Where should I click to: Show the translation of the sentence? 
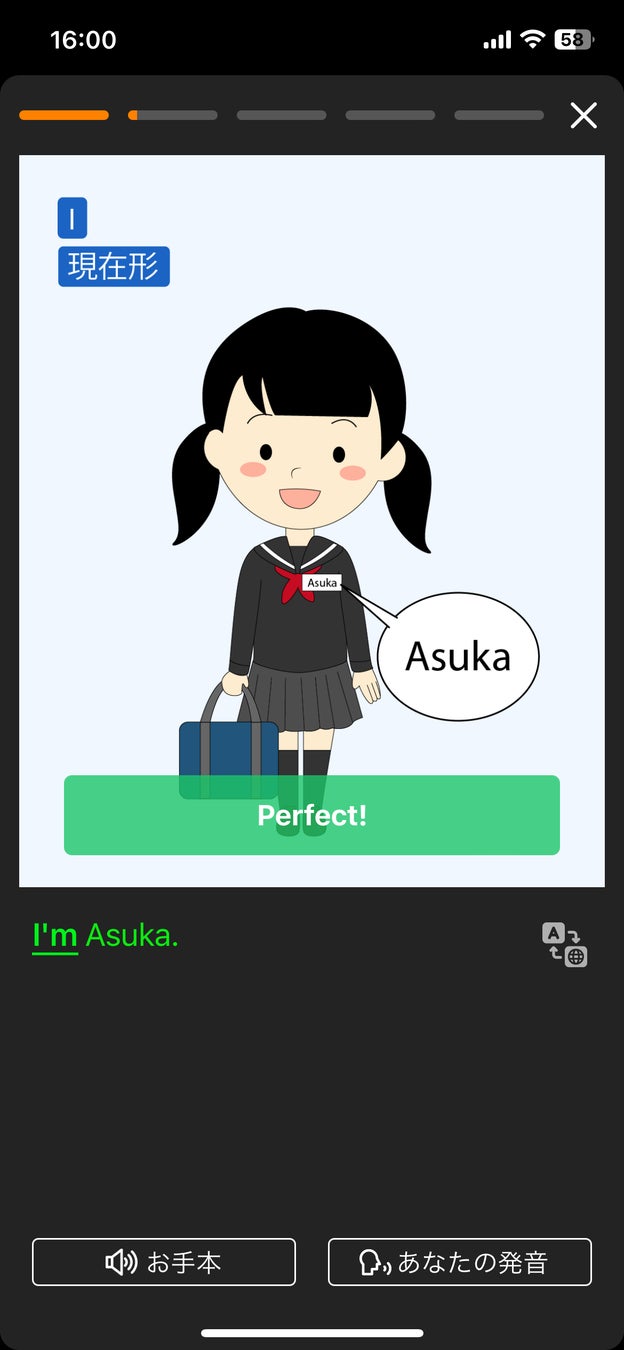(x=564, y=945)
